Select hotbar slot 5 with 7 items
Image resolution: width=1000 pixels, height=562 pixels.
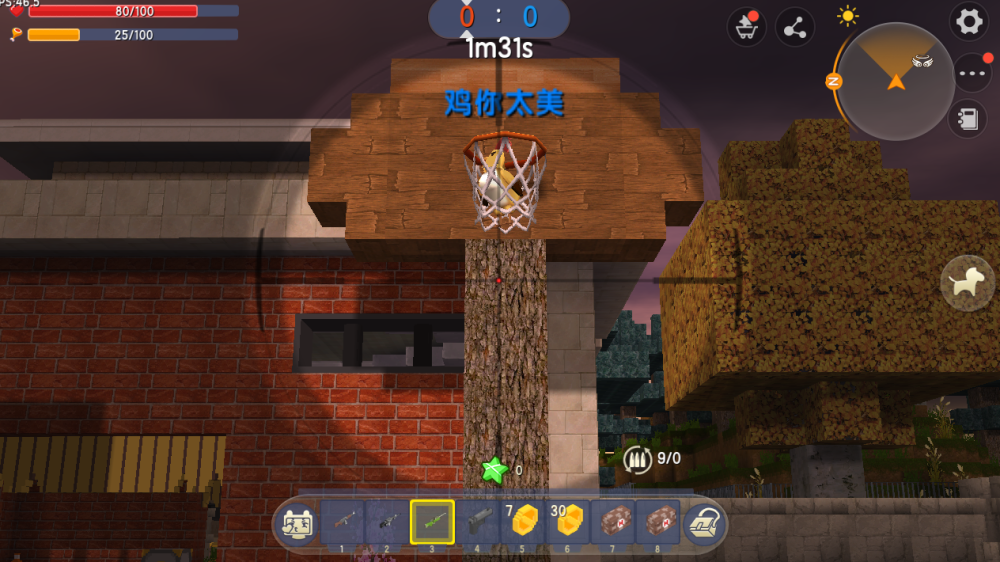pos(523,522)
